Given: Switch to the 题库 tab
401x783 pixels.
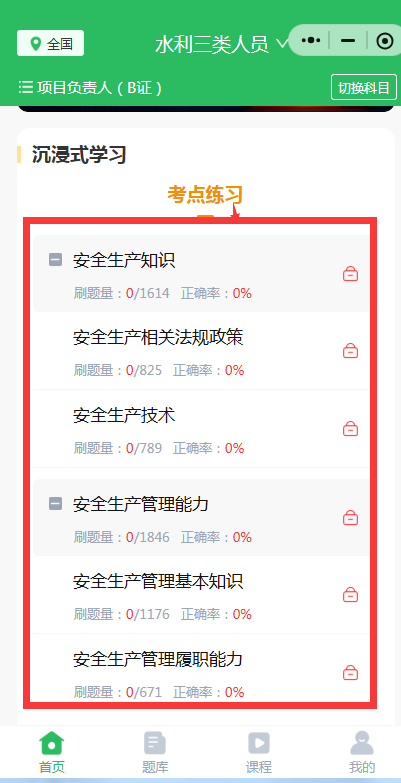Looking at the screenshot, I should (x=155, y=753).
